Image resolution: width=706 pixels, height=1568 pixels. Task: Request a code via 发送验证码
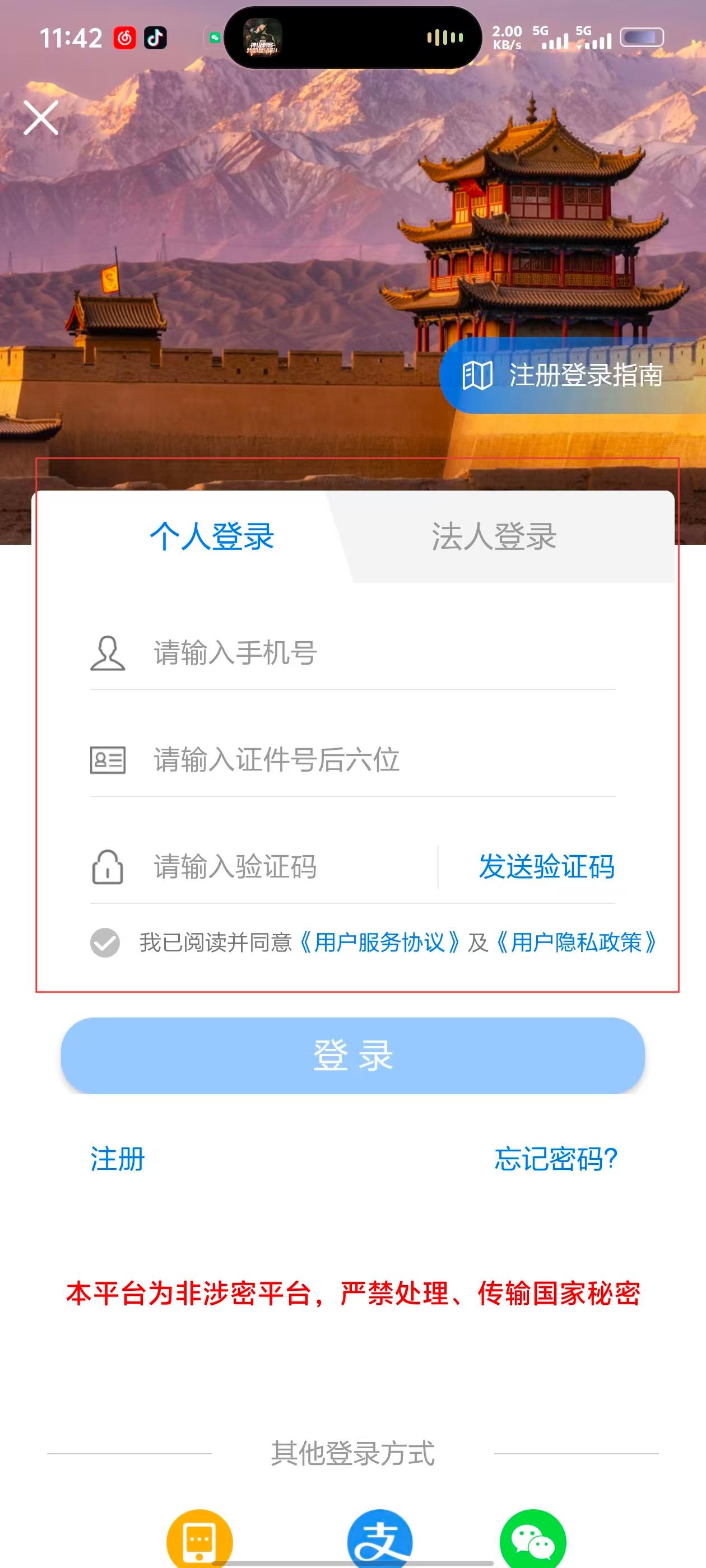[546, 867]
